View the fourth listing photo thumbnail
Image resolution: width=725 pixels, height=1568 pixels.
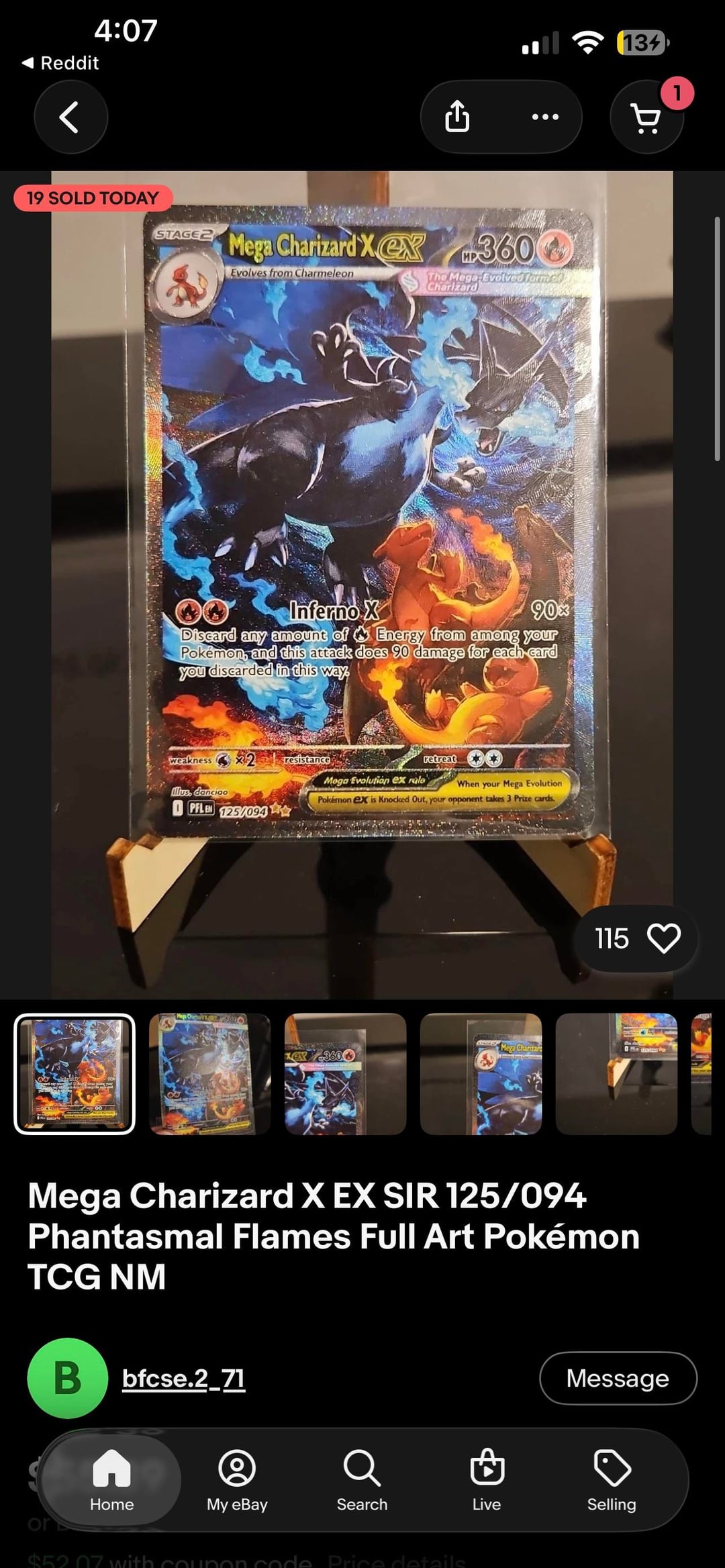pyautogui.click(x=481, y=1073)
